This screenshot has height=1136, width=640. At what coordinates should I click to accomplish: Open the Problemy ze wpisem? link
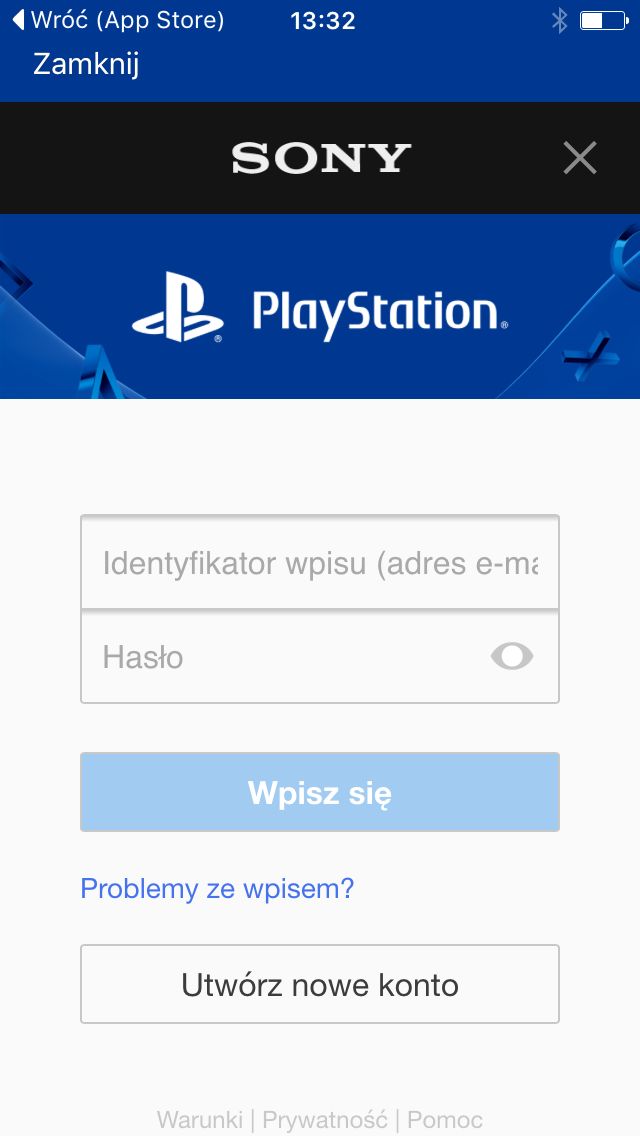point(217,888)
